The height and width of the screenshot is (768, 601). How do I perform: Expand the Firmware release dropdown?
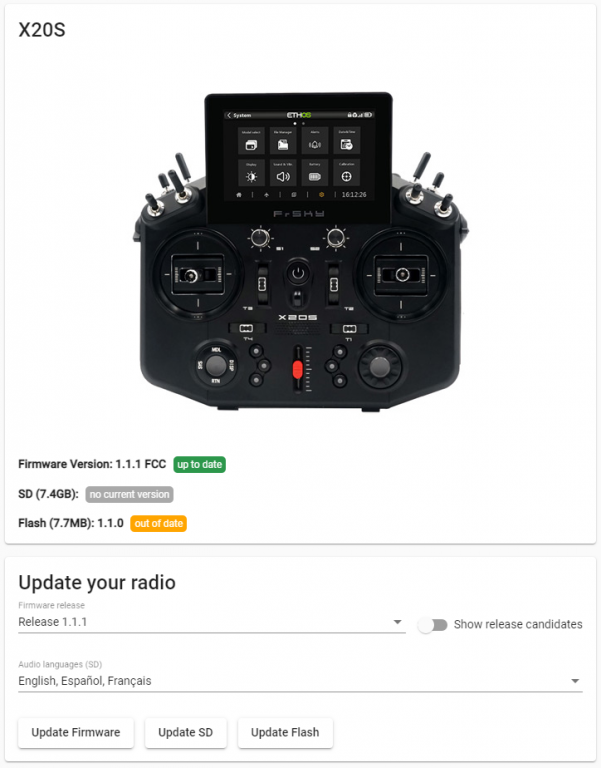click(x=210, y=622)
